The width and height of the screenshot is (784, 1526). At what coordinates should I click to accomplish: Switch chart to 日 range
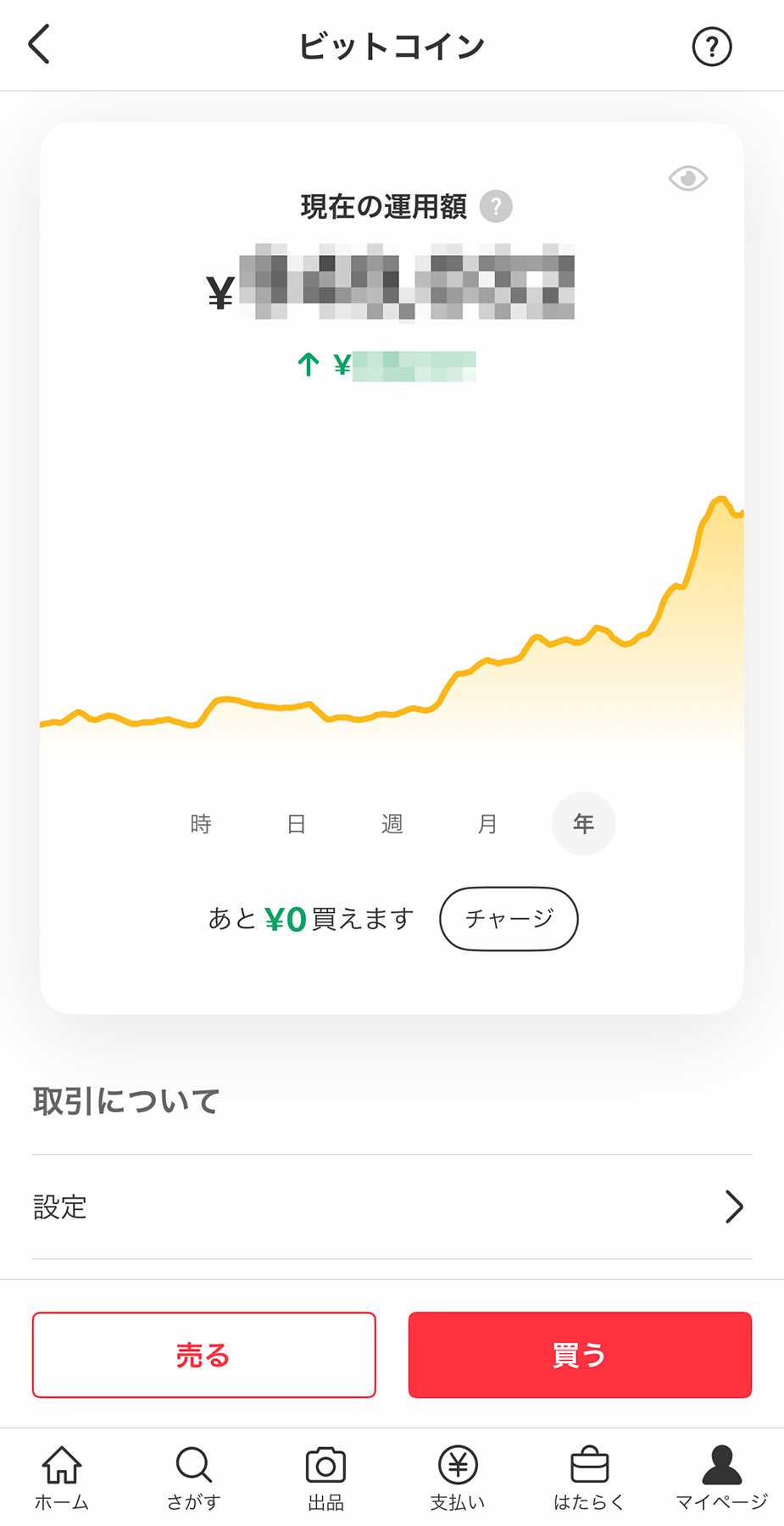pyautogui.click(x=296, y=823)
